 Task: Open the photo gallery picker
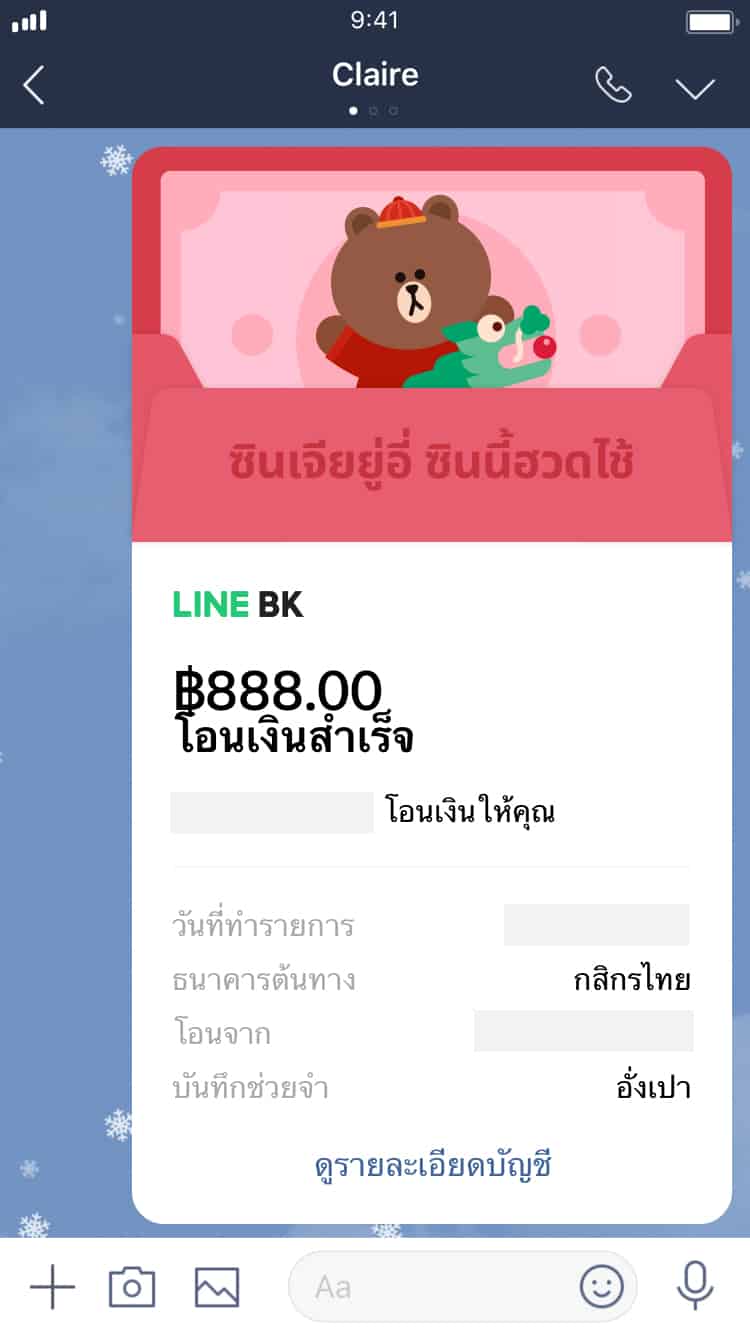[x=217, y=1286]
